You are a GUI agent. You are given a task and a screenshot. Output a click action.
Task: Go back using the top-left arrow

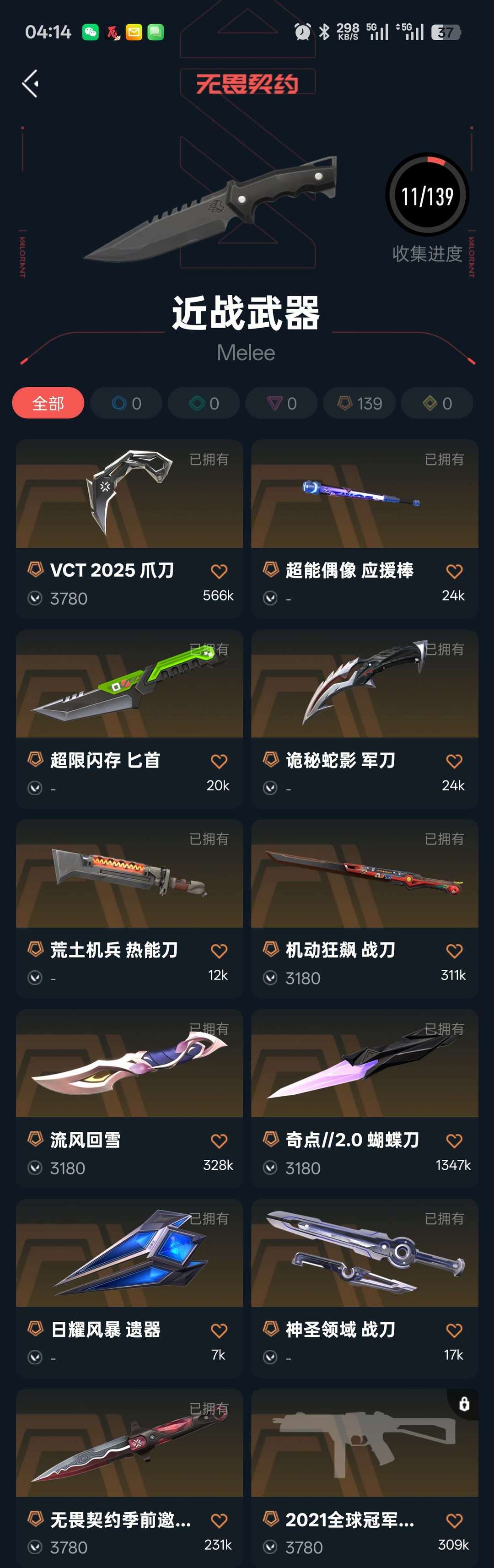pos(31,83)
